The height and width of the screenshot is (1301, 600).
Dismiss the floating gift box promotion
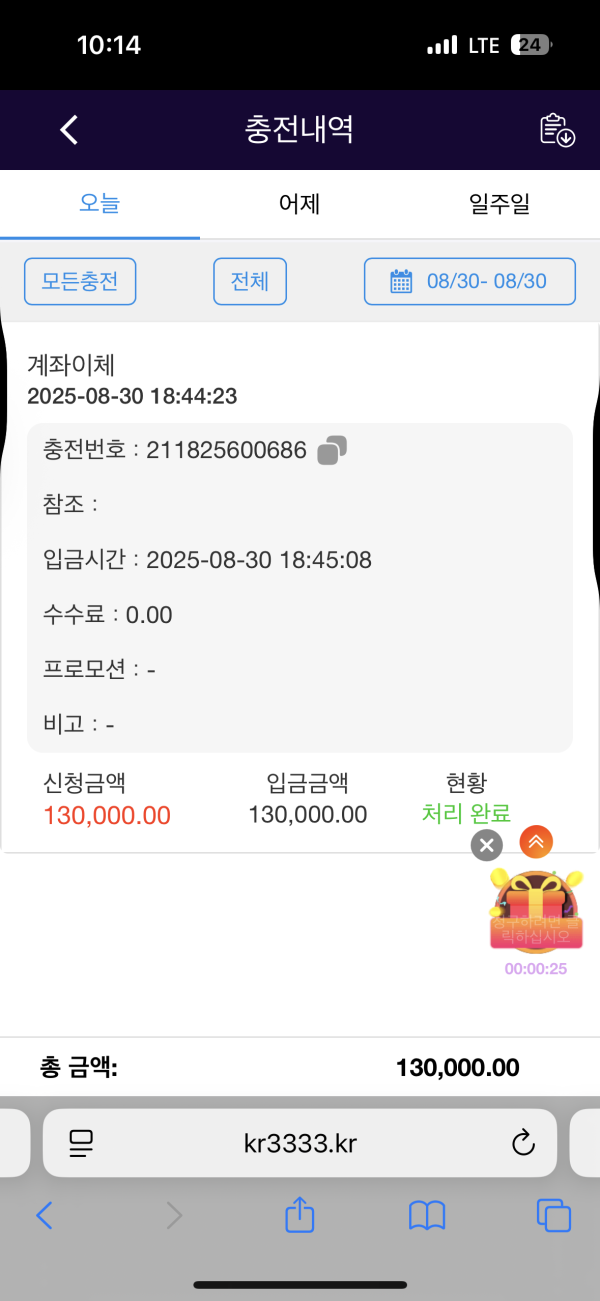(486, 846)
